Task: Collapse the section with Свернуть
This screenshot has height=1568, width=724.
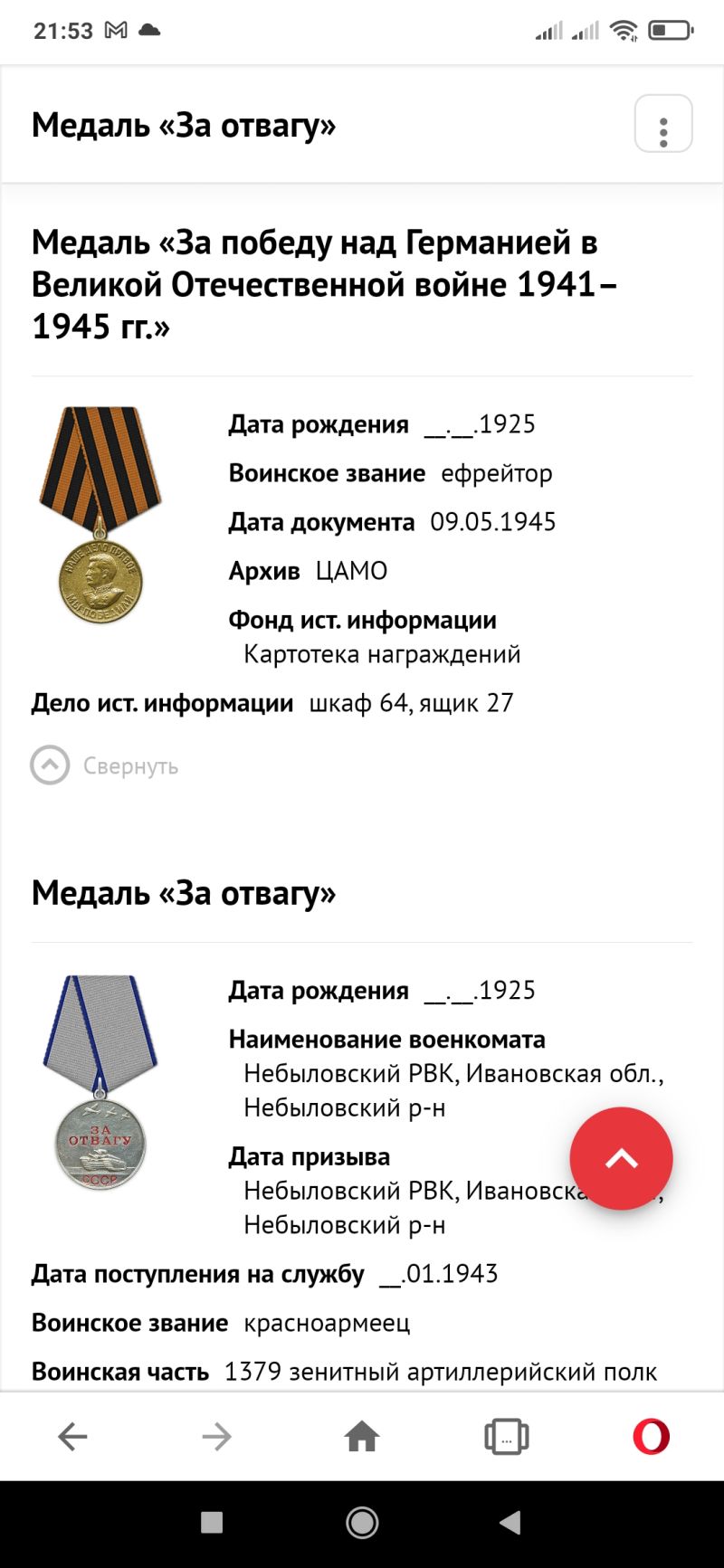Action: 105,765
